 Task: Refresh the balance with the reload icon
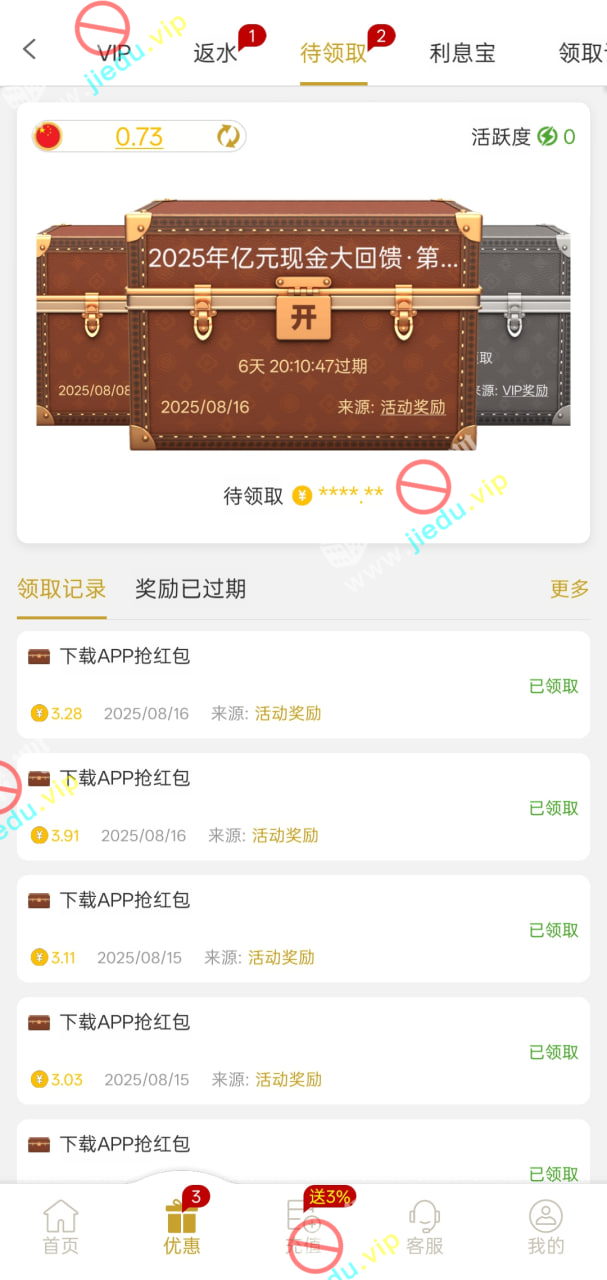click(229, 137)
